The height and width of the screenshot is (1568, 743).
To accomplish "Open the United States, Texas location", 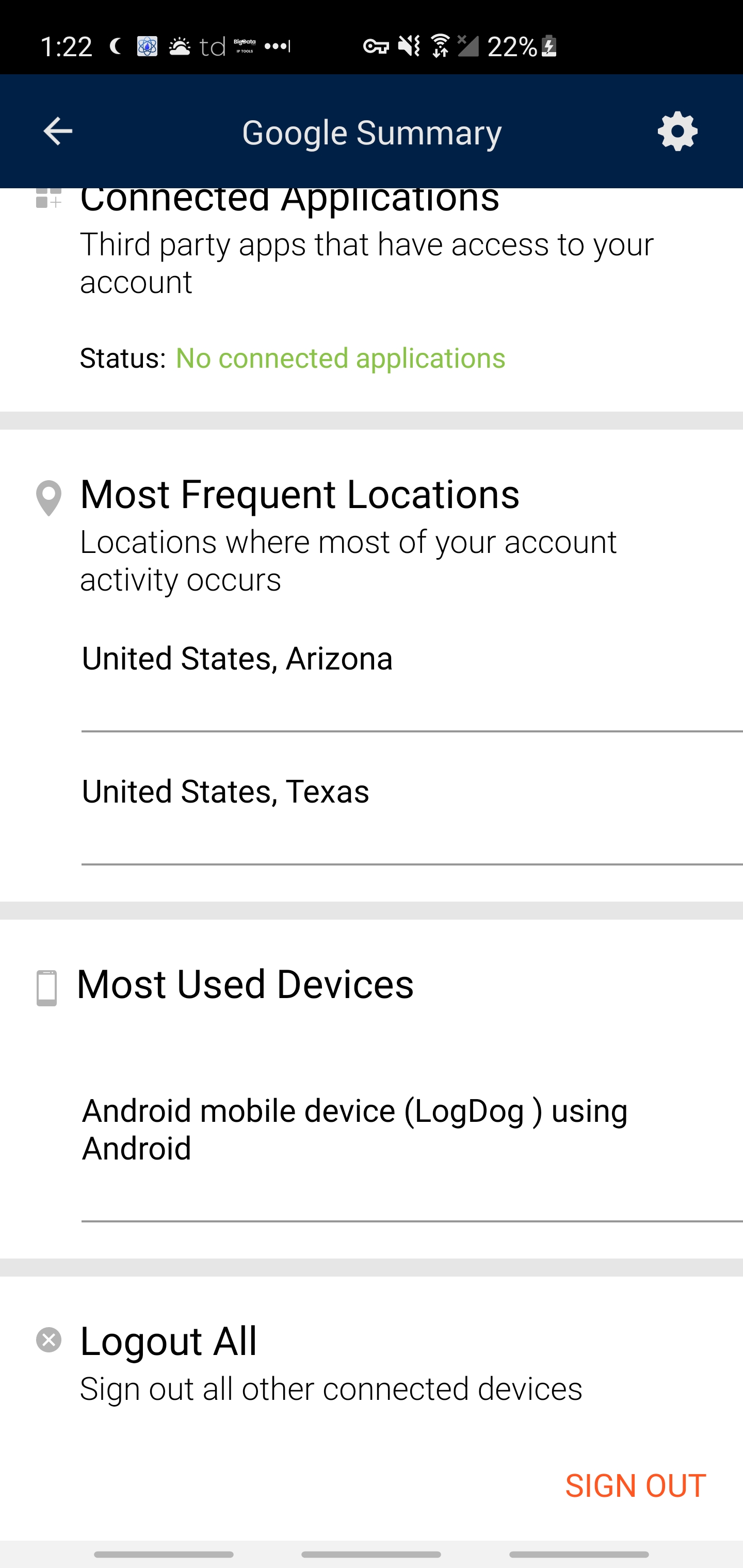I will (x=225, y=792).
